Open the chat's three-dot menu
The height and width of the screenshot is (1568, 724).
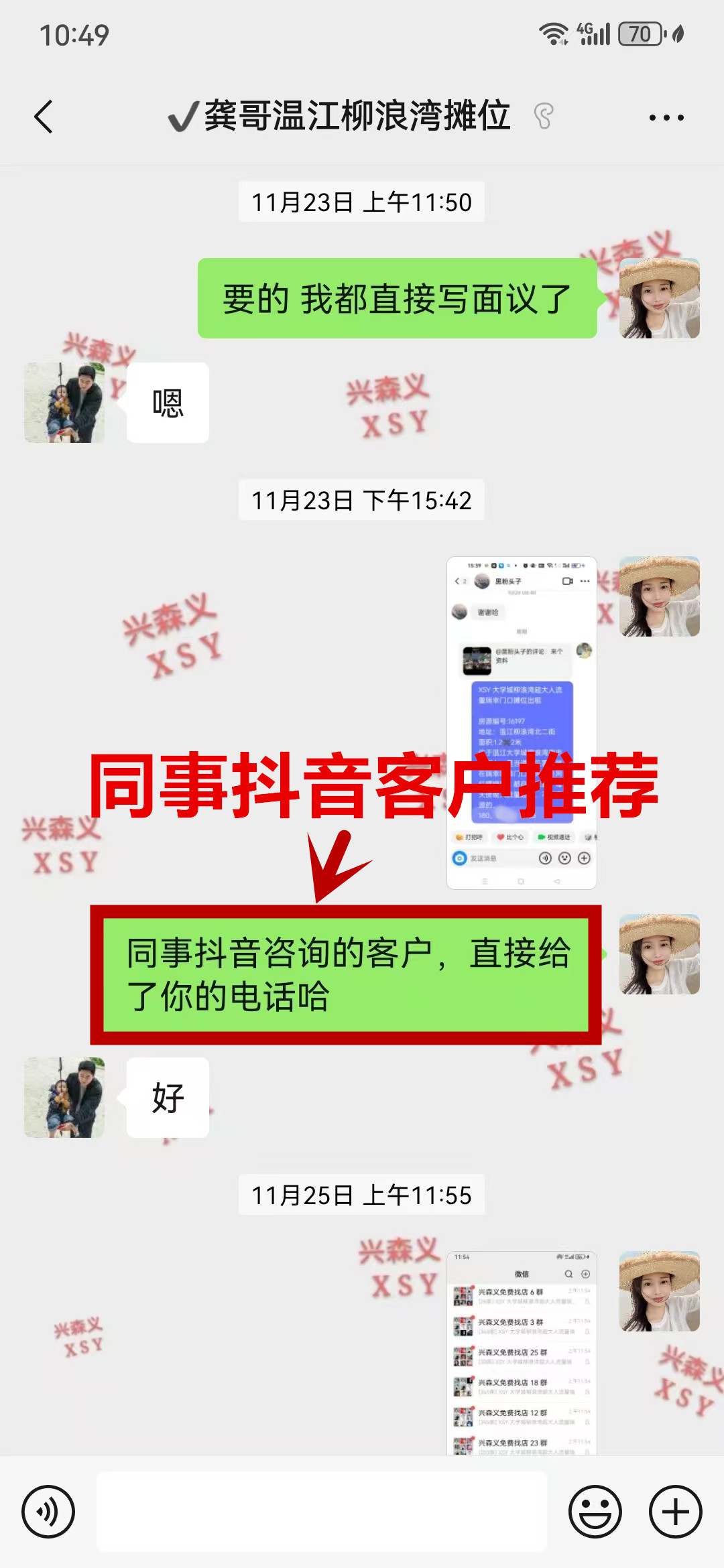(x=666, y=118)
